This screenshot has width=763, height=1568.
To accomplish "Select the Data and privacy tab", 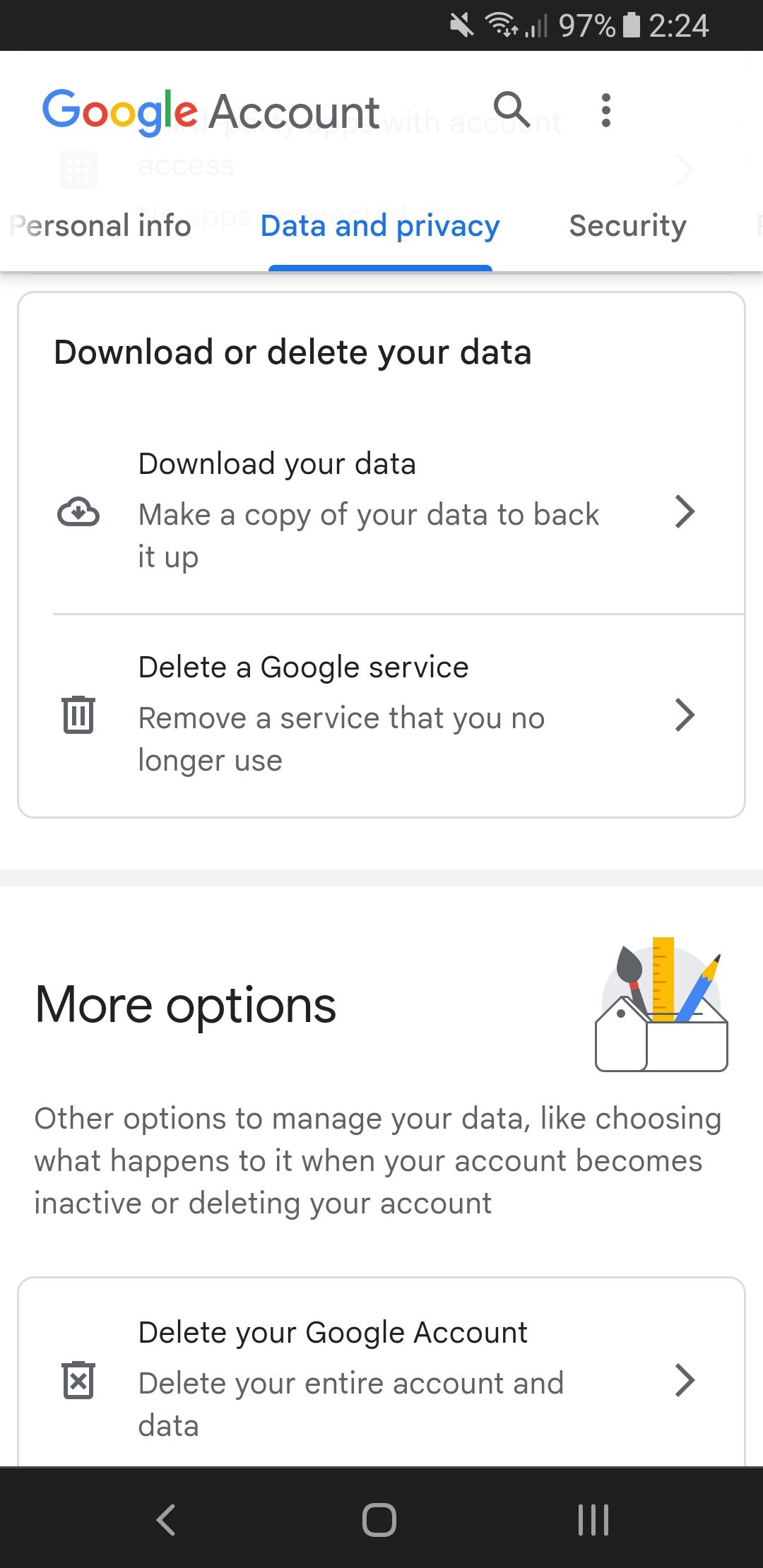I will pyautogui.click(x=379, y=226).
